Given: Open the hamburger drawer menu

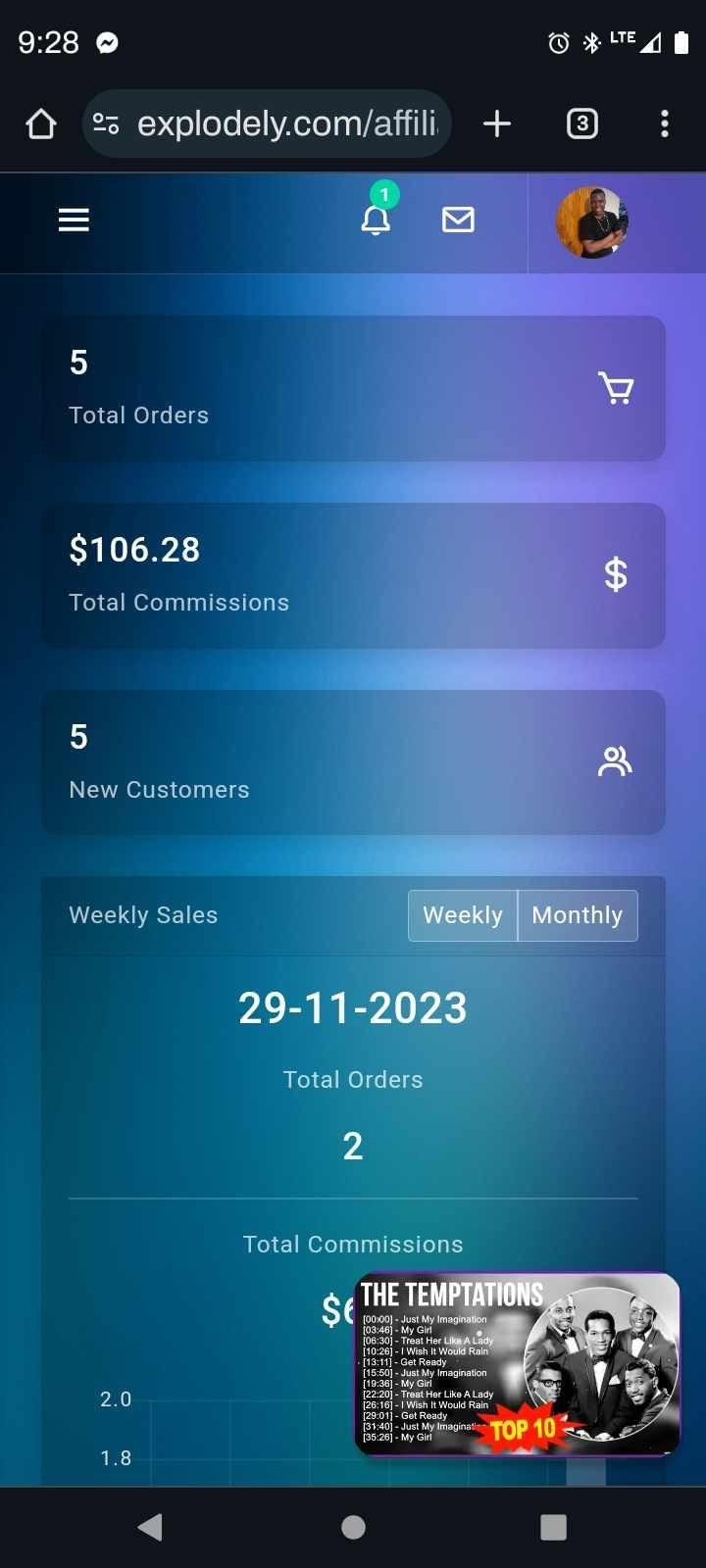Looking at the screenshot, I should pos(74,220).
